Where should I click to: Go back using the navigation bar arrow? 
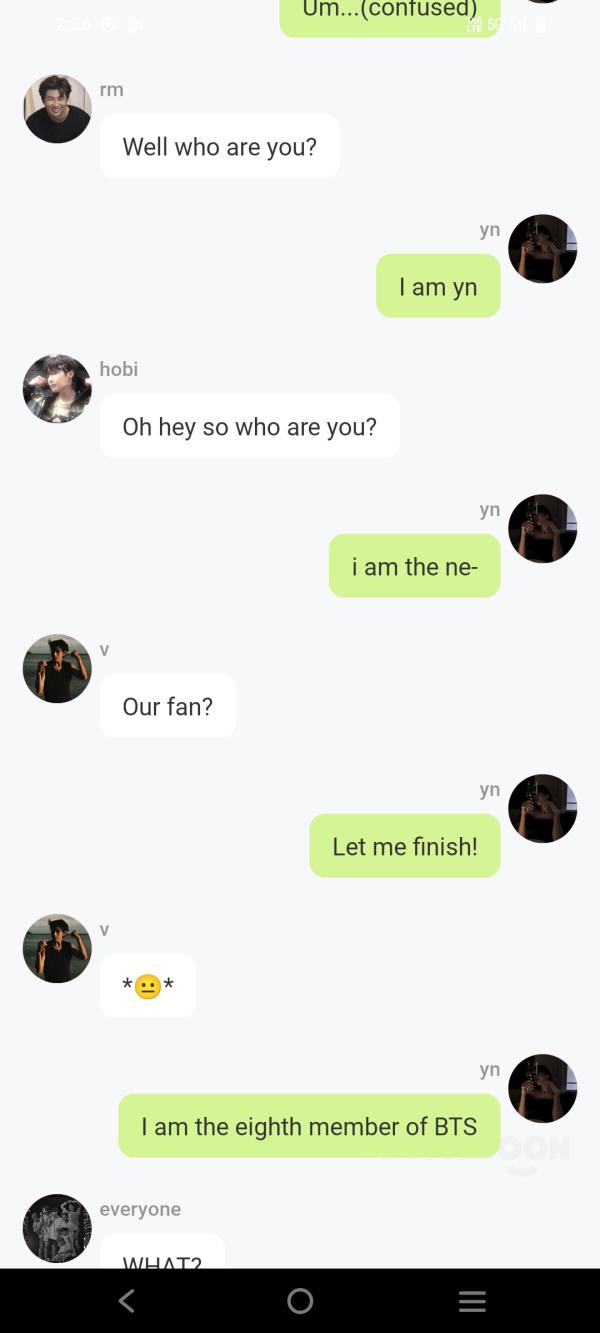click(x=127, y=1301)
